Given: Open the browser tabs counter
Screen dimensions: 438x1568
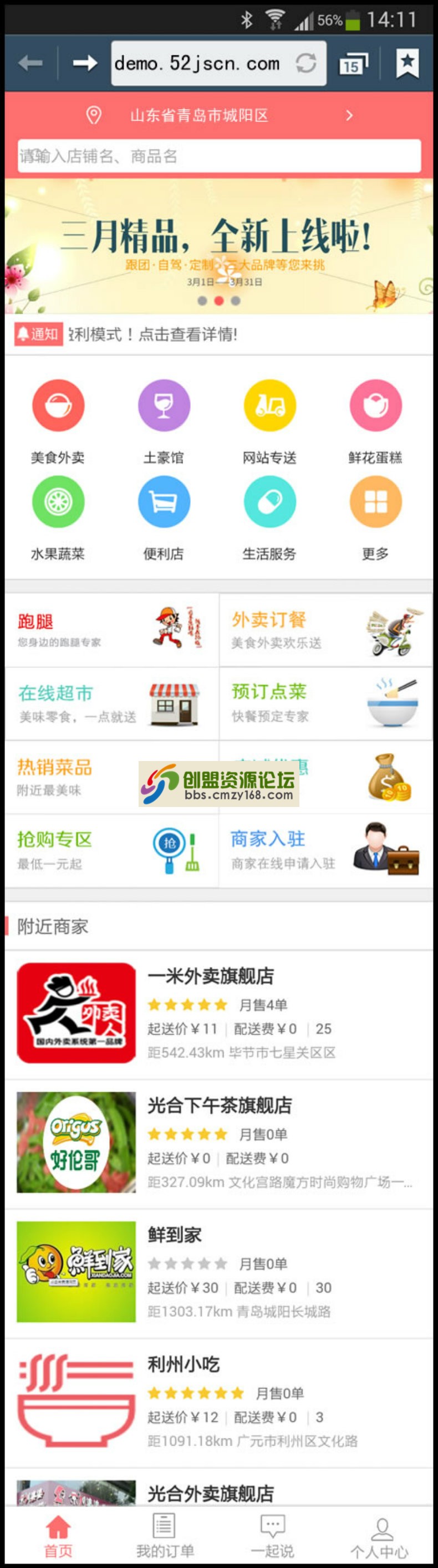Looking at the screenshot, I should coord(353,63).
